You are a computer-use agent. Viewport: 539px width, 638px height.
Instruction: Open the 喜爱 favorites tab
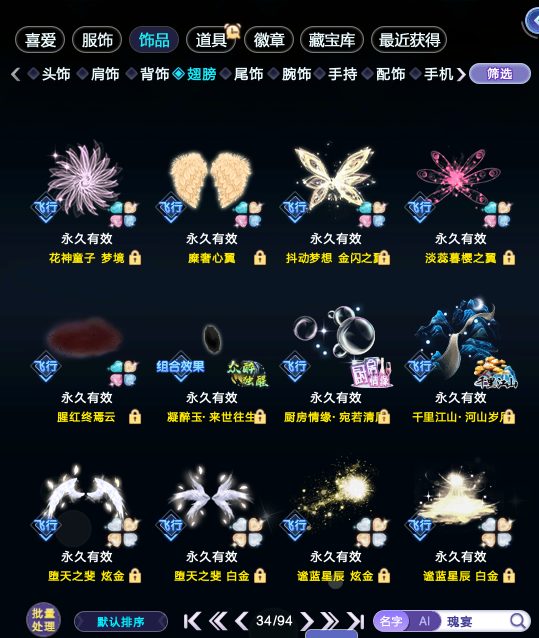[x=40, y=40]
